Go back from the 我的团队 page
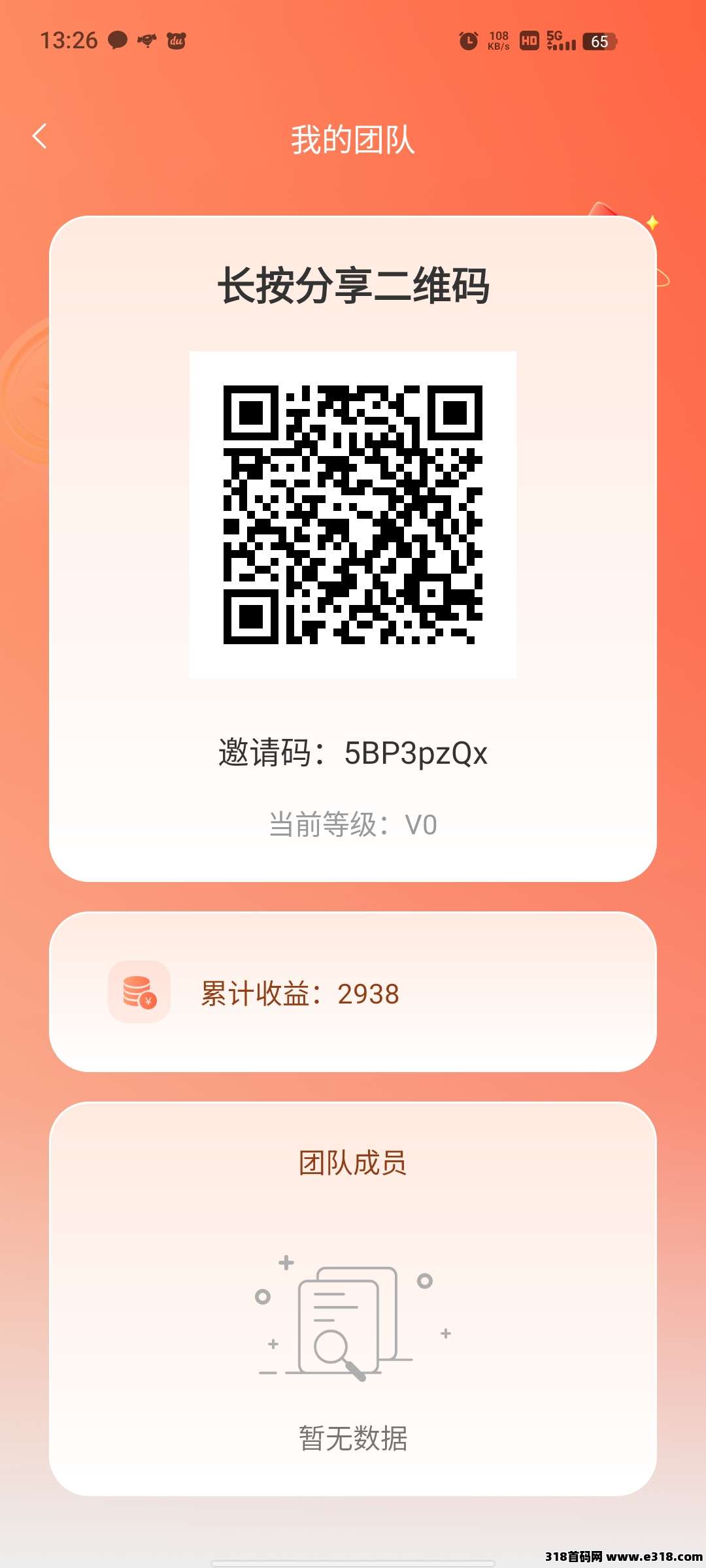The width and height of the screenshot is (706, 1568). (x=40, y=137)
